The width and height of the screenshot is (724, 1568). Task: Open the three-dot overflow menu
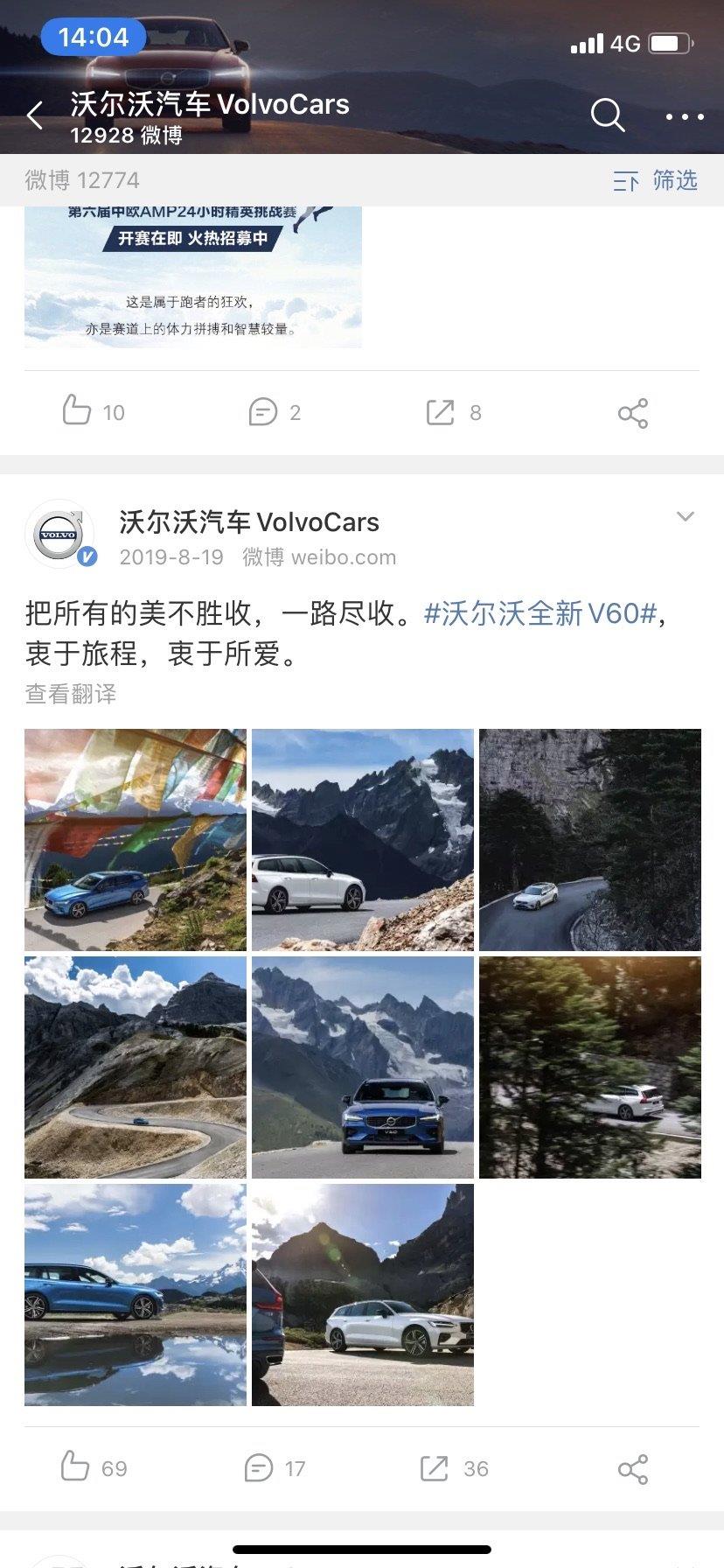pyautogui.click(x=684, y=116)
